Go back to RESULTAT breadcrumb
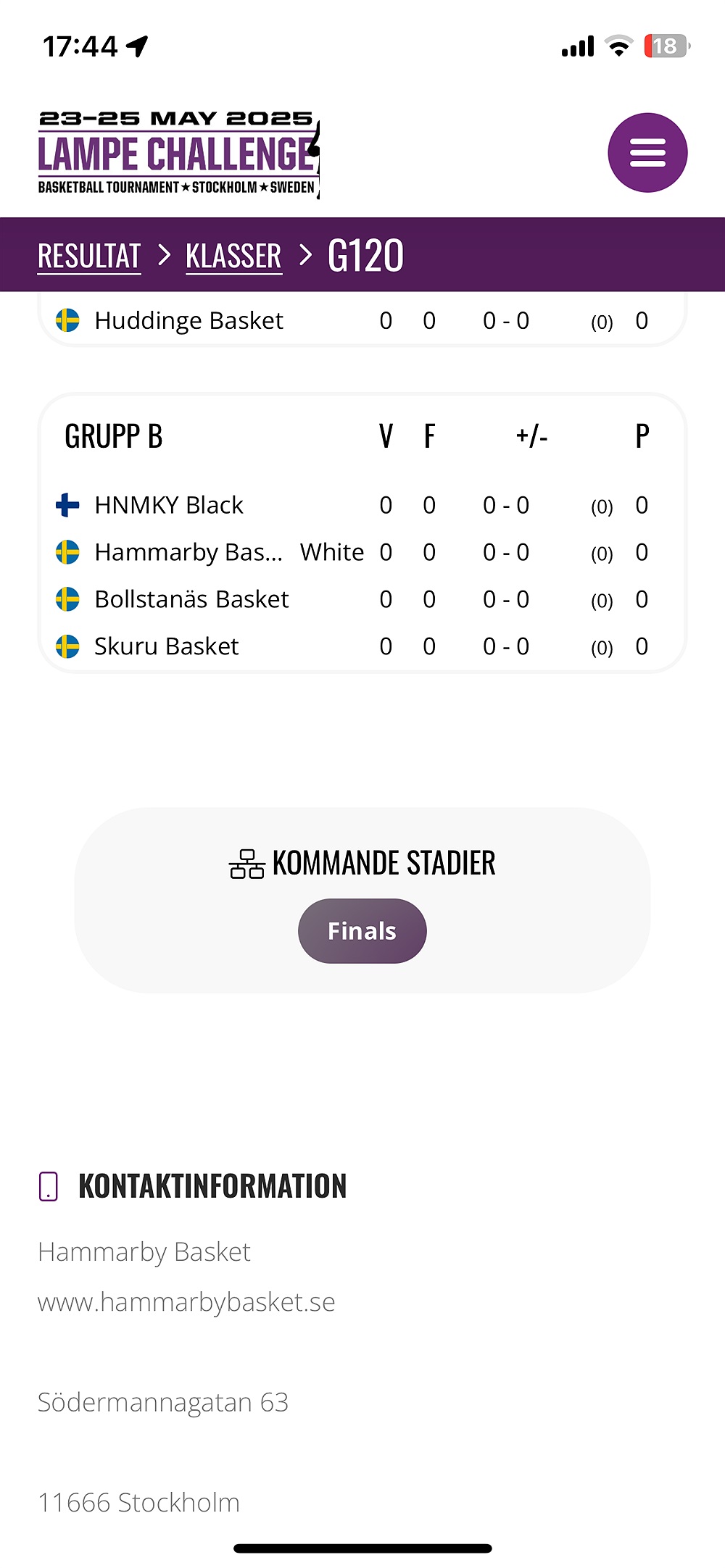725x1568 pixels. pos(89,257)
